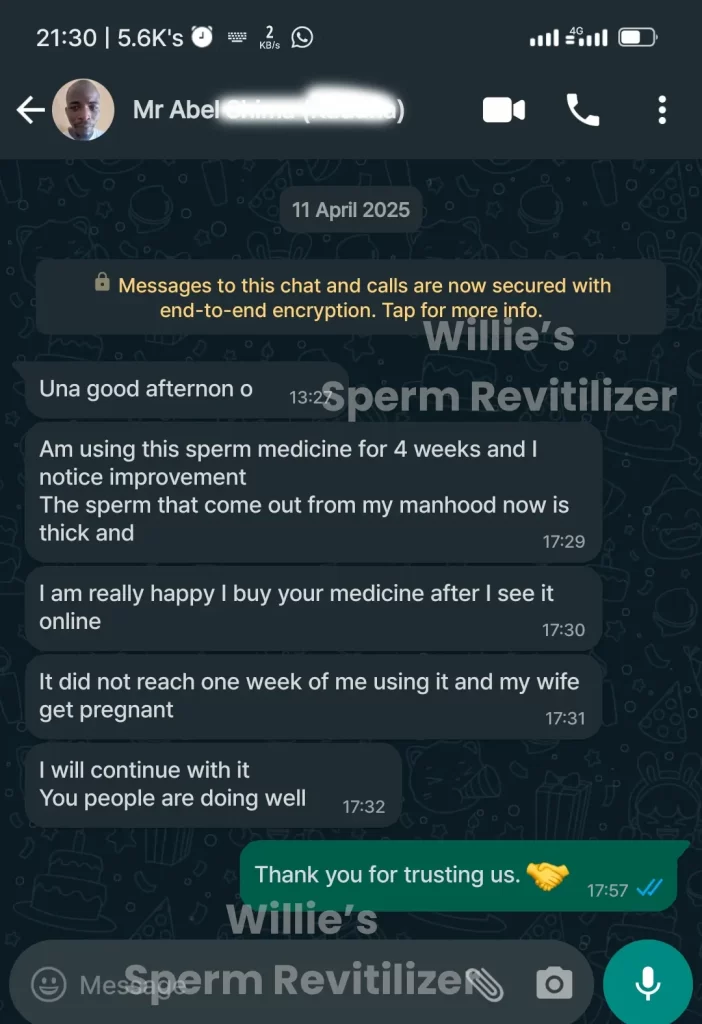This screenshot has width=702, height=1024.
Task: Open Mr Abel's profile photo
Action: (83, 110)
